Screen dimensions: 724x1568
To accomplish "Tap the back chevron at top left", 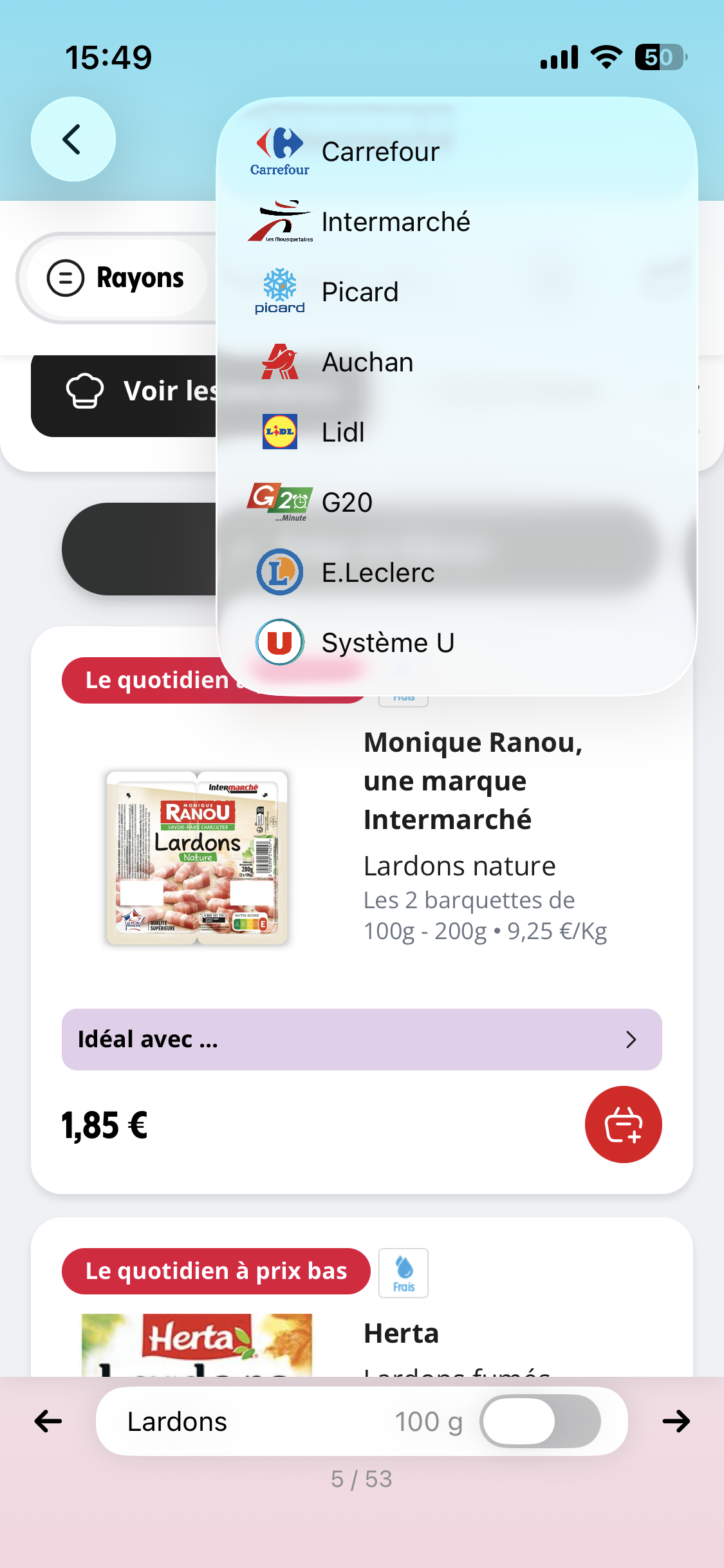I will (72, 139).
